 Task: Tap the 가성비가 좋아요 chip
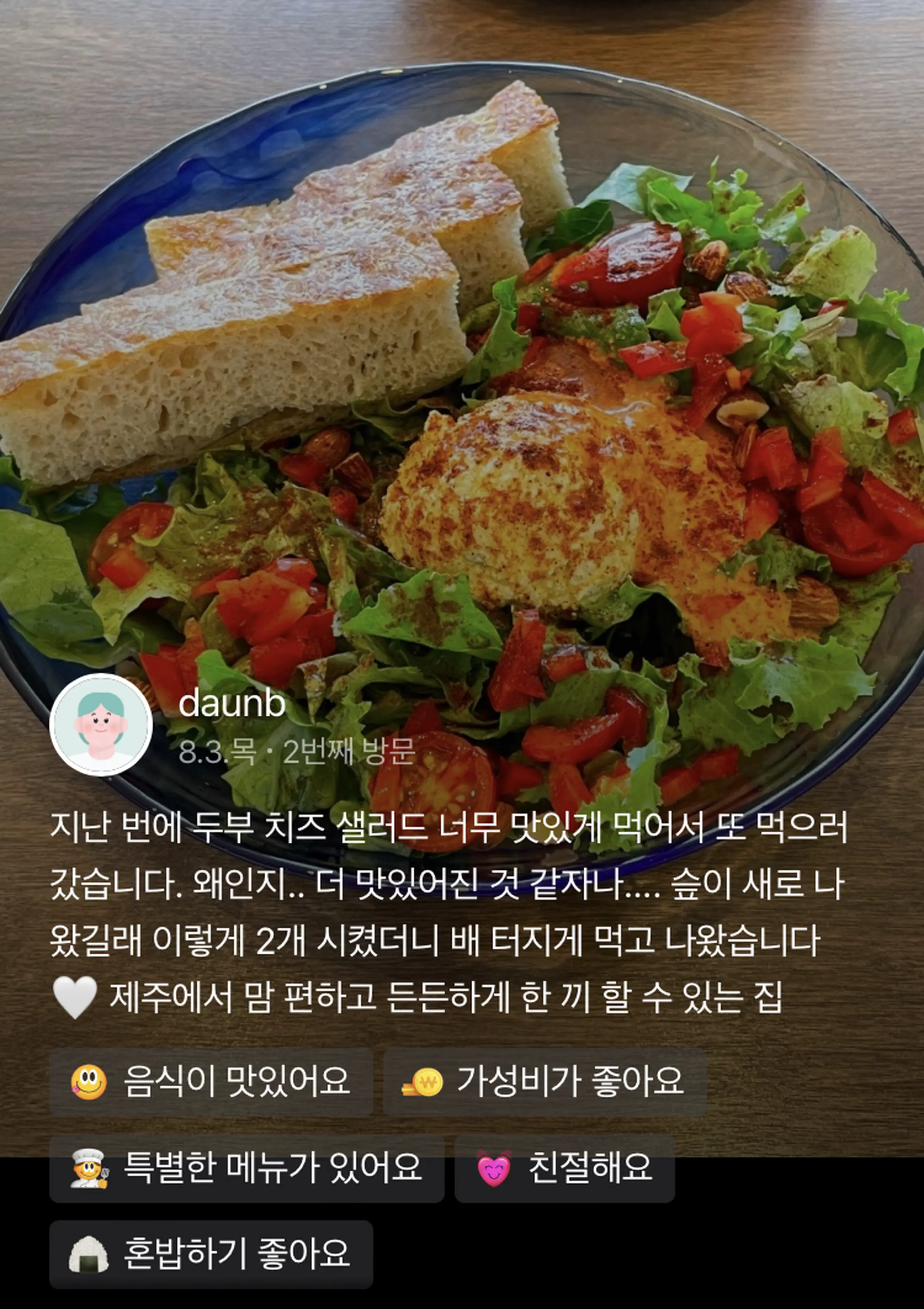(544, 1081)
